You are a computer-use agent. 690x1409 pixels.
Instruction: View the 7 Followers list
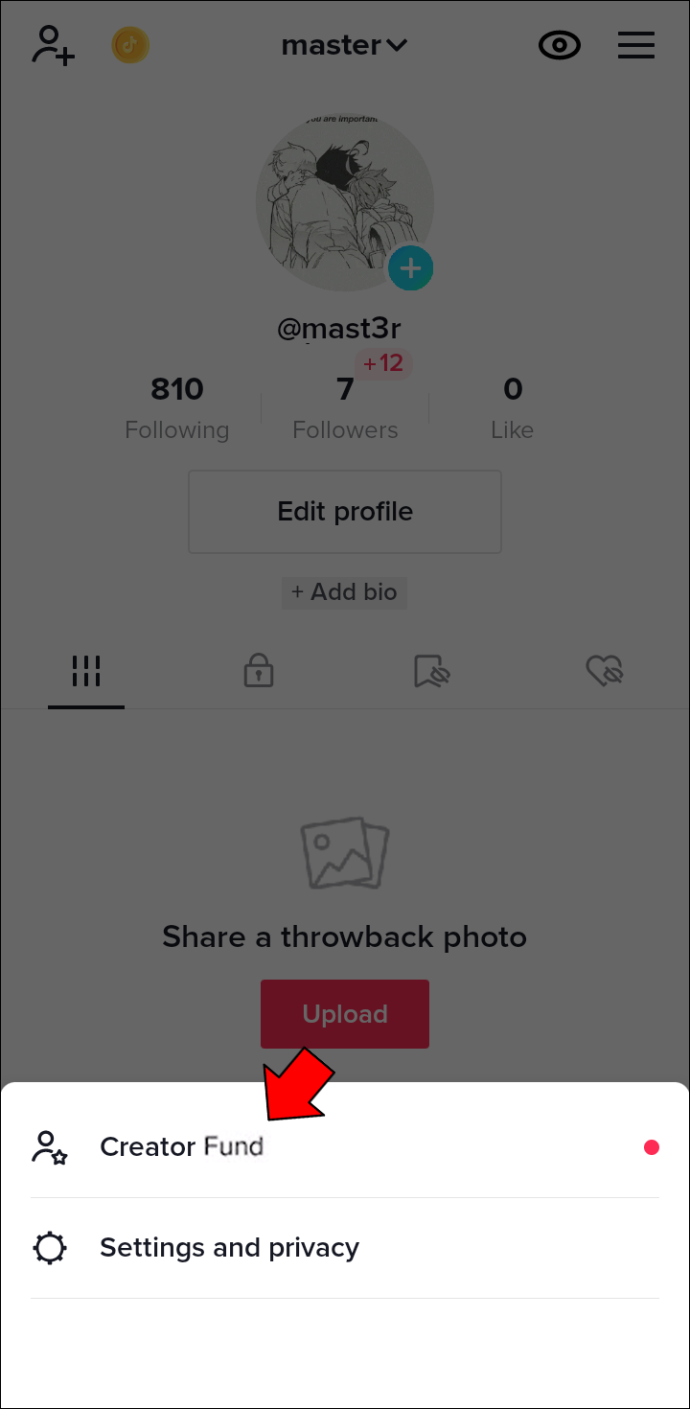coord(345,408)
